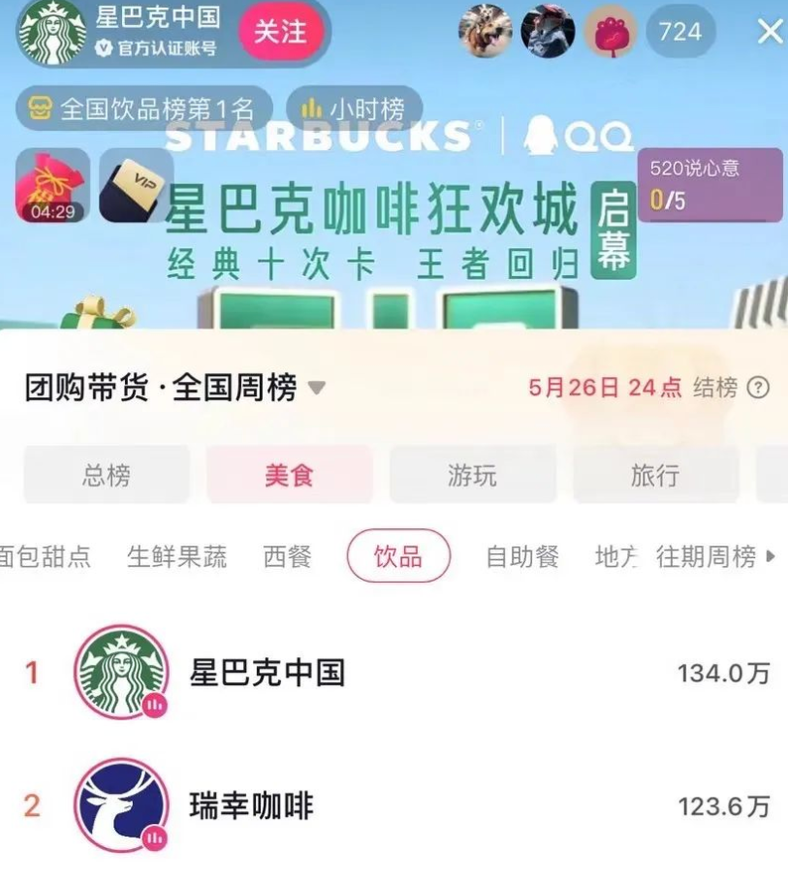The width and height of the screenshot is (788, 874).
Task: View 往期周榜 past rankings
Action: pos(714,557)
